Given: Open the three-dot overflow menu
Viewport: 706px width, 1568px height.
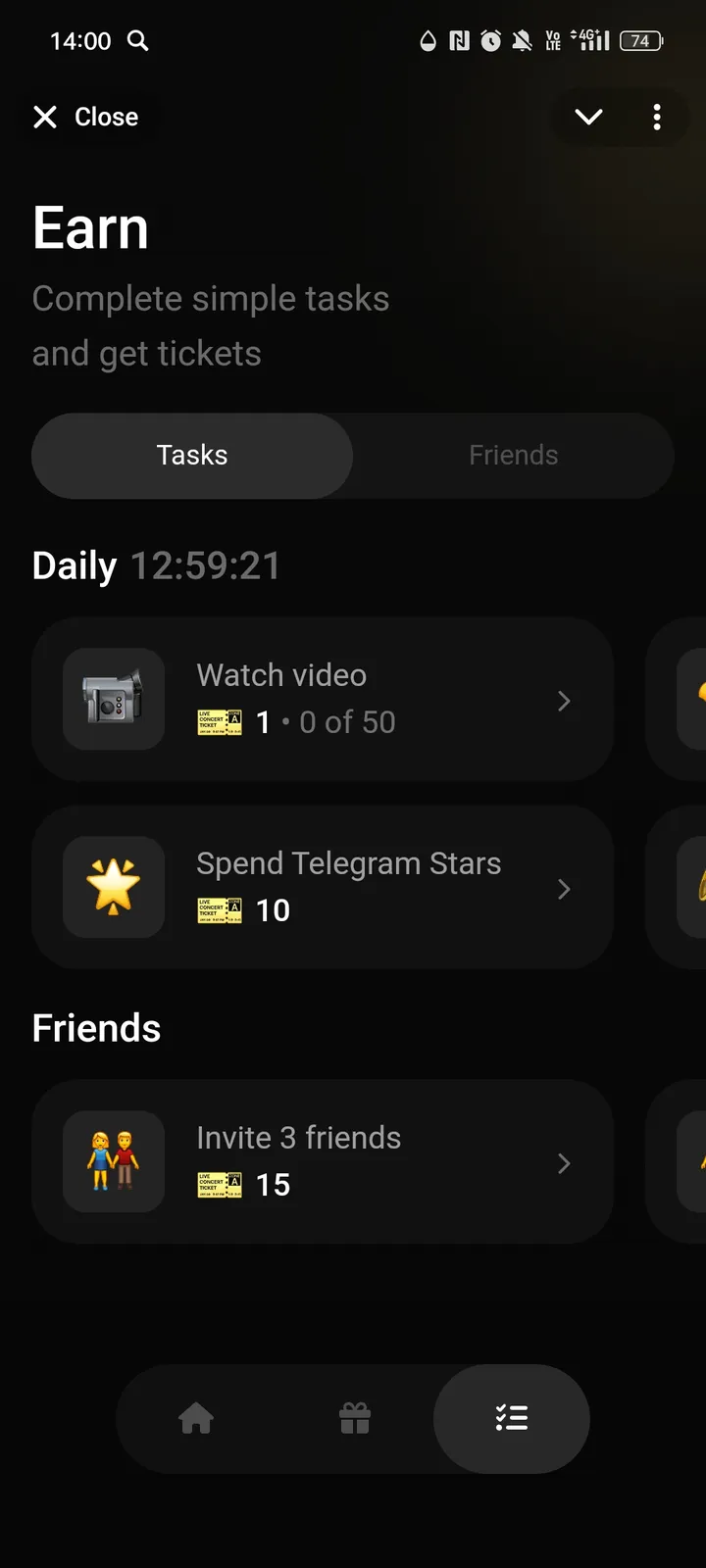Looking at the screenshot, I should click(657, 117).
